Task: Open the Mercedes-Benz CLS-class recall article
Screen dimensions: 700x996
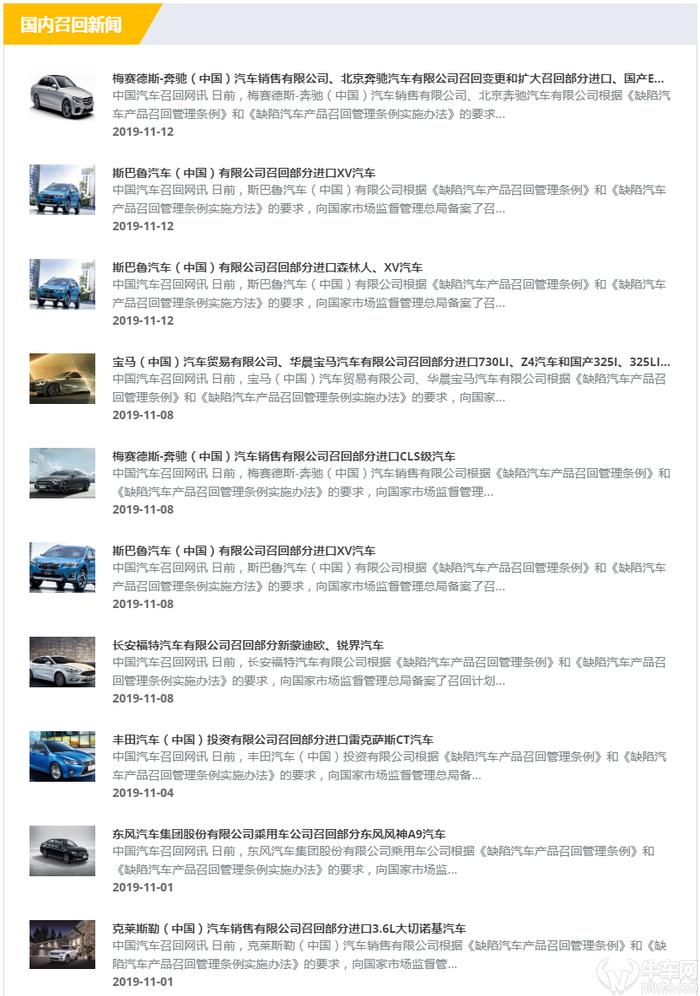Action: (x=284, y=456)
